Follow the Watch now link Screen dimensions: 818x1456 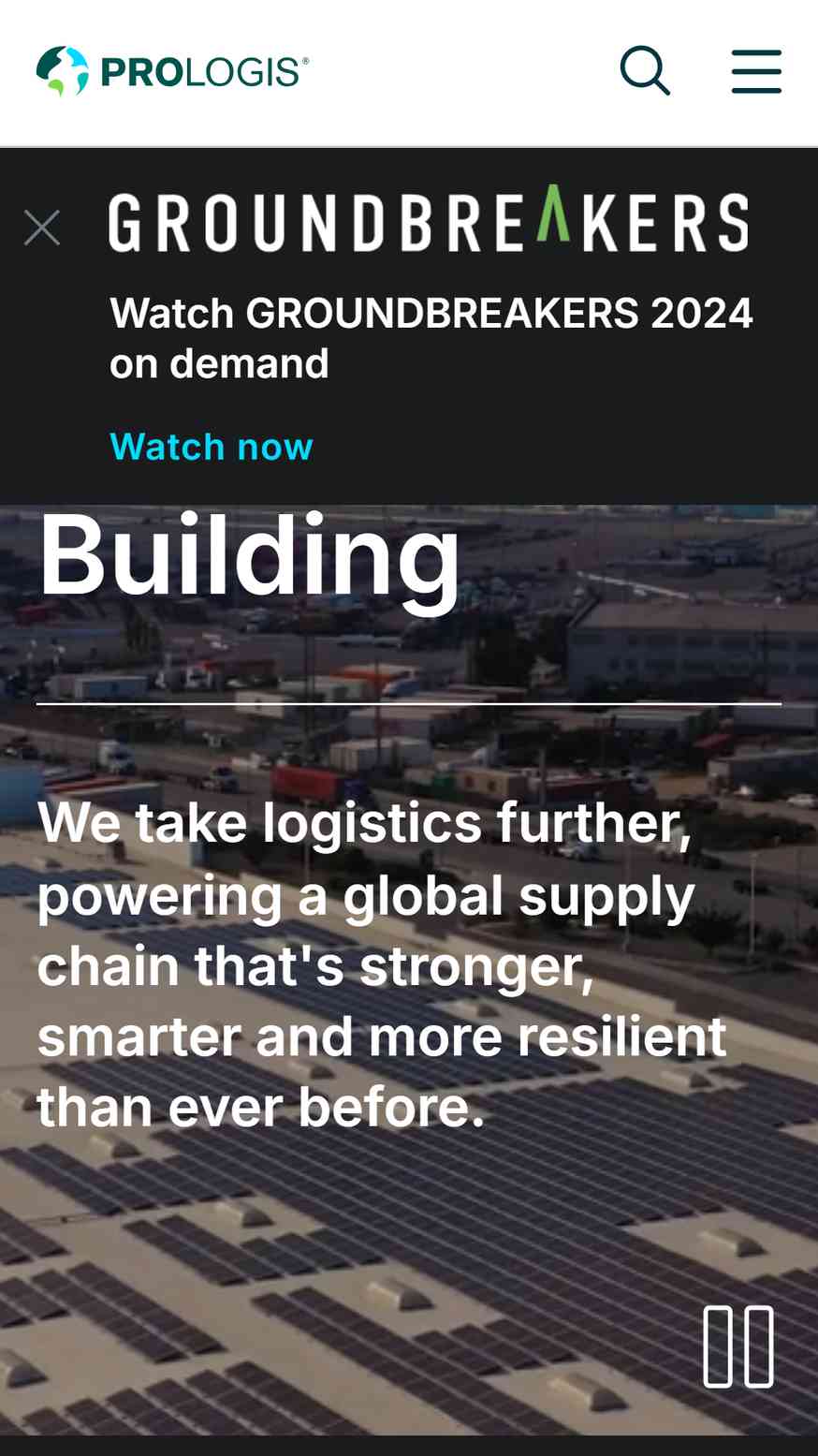tap(212, 447)
